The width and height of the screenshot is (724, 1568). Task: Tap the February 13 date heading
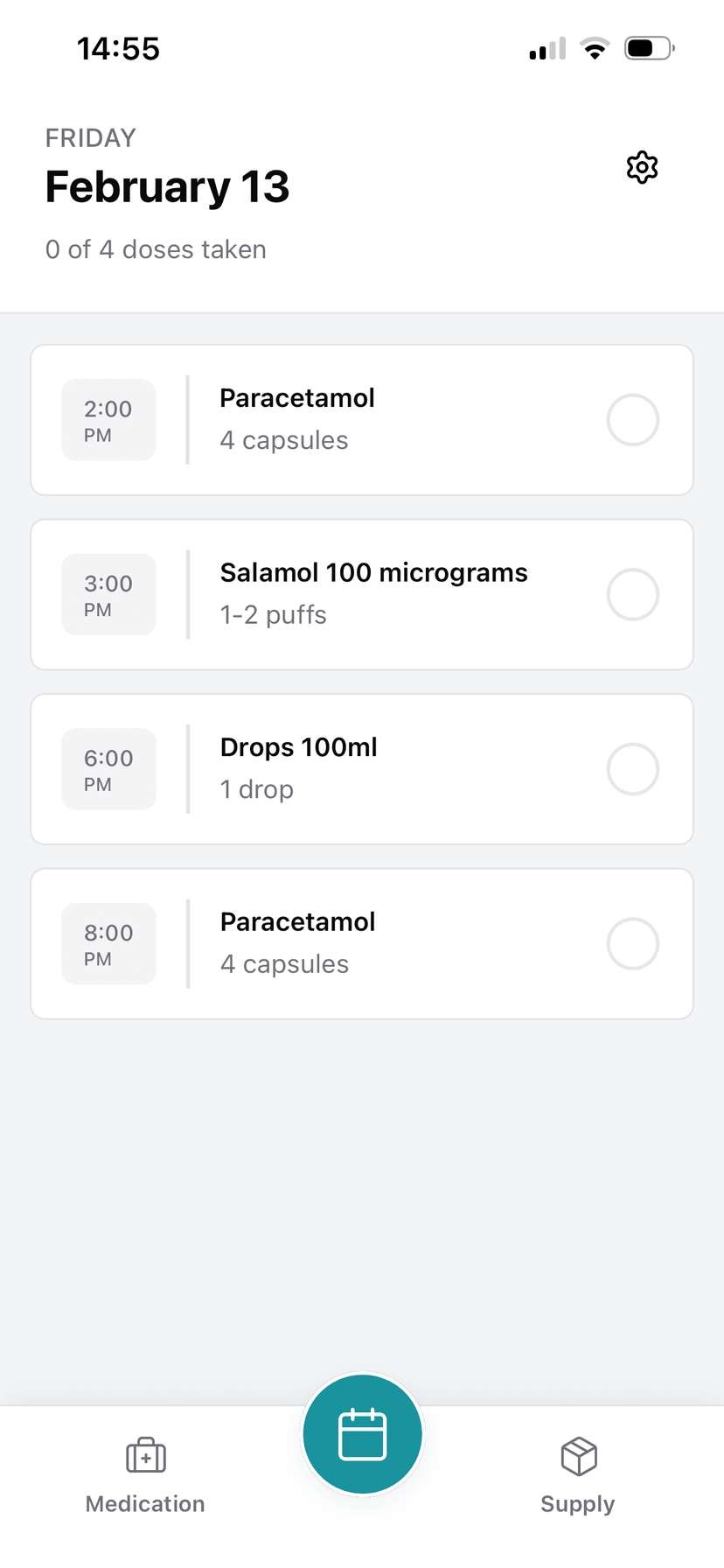tap(167, 185)
